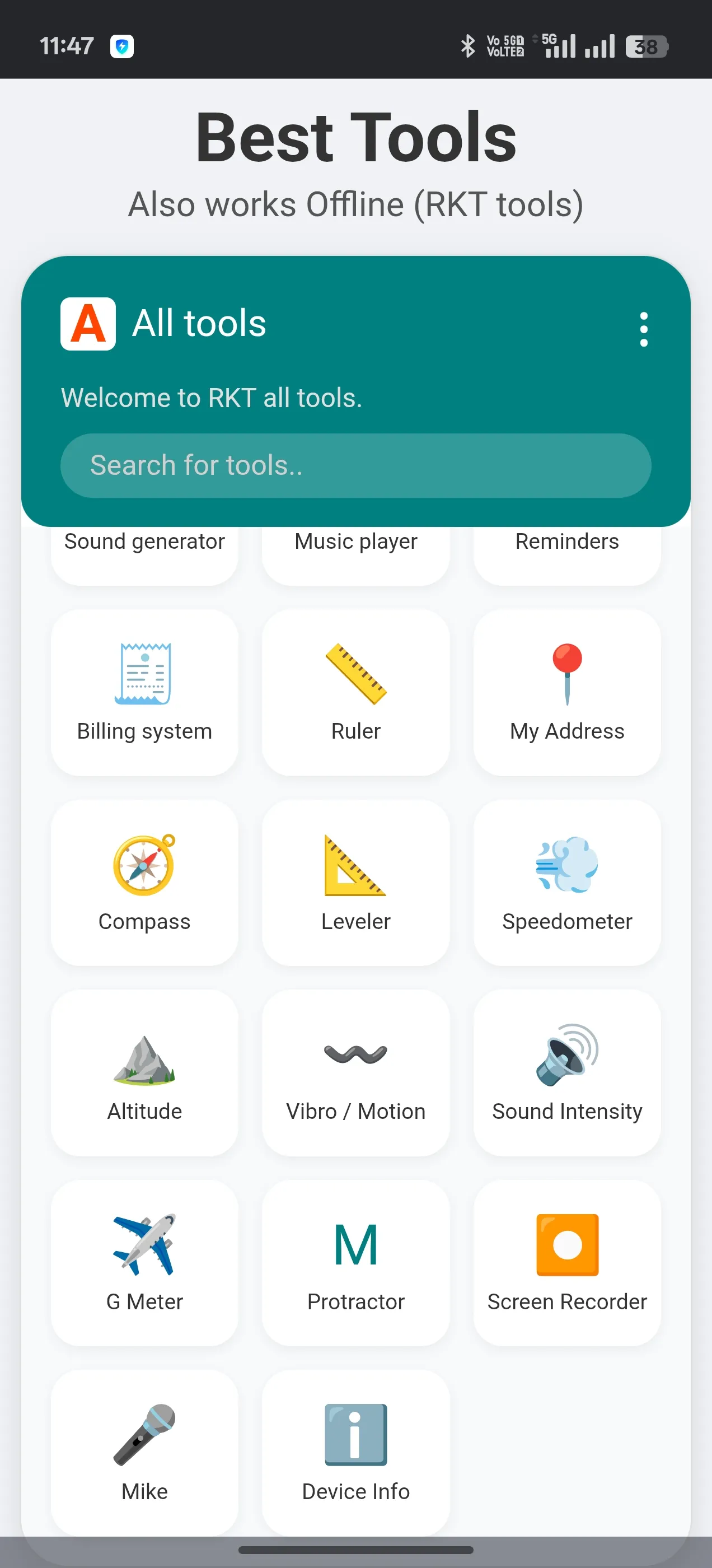Launch the Ruler tool
The width and height of the screenshot is (712, 1568).
[x=355, y=693]
